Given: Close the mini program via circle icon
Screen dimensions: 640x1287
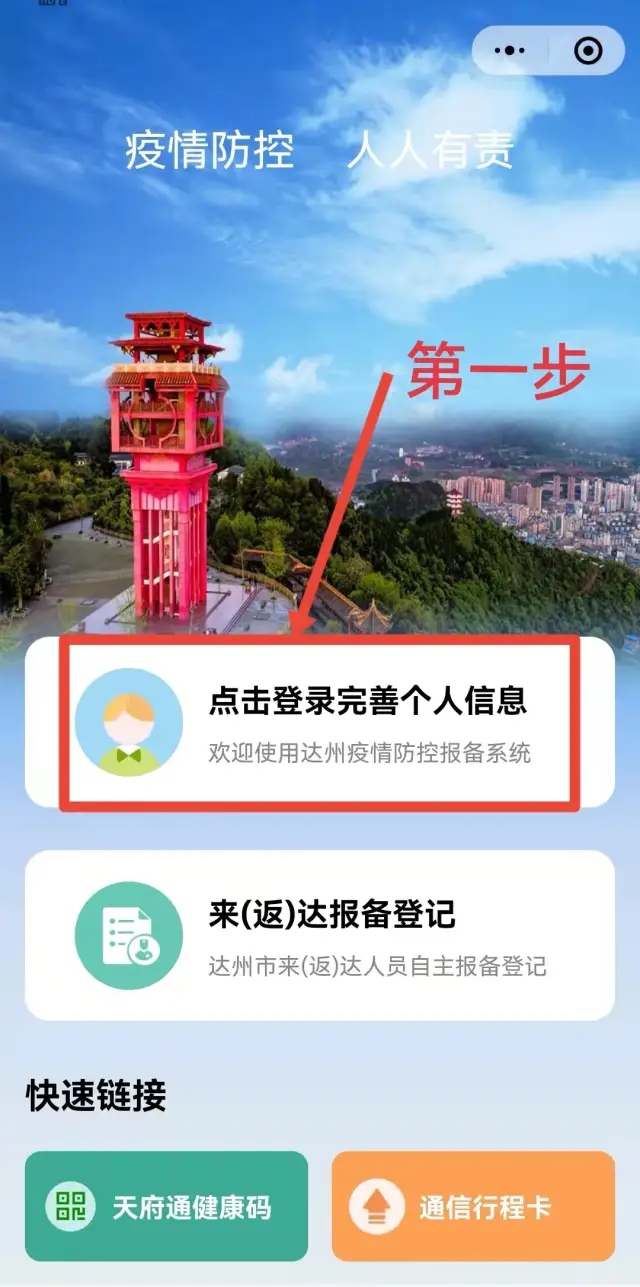Looking at the screenshot, I should [588, 50].
